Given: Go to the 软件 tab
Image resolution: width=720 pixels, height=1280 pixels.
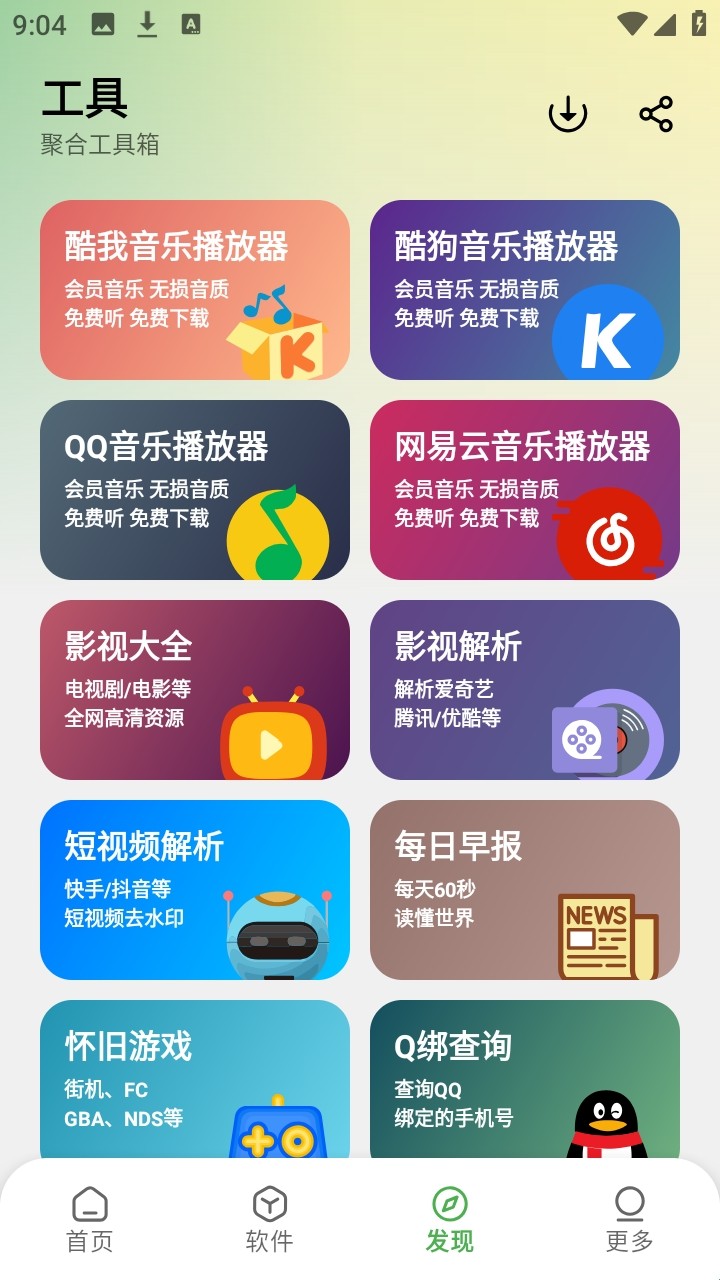Looking at the screenshot, I should (270, 1220).
